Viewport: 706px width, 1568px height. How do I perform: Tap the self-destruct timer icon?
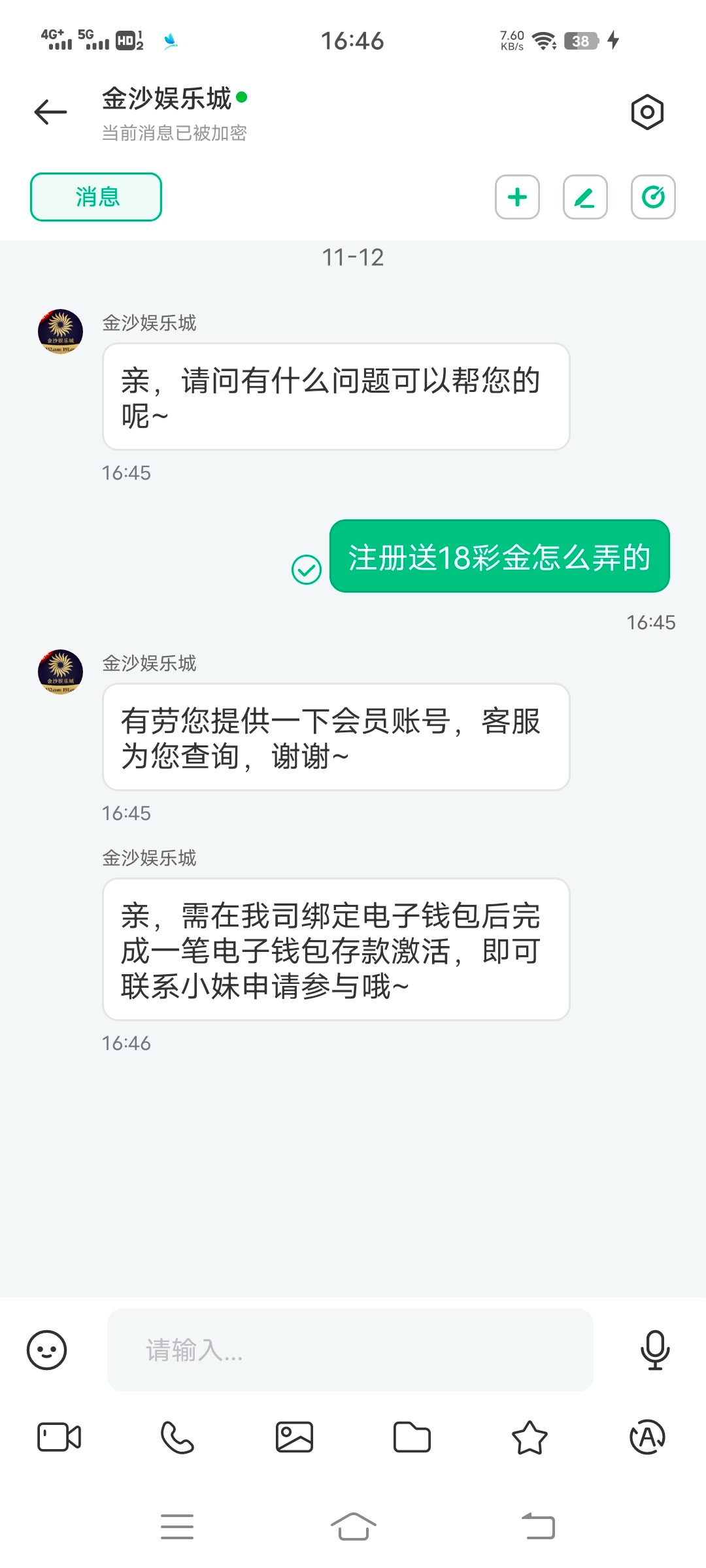click(652, 197)
